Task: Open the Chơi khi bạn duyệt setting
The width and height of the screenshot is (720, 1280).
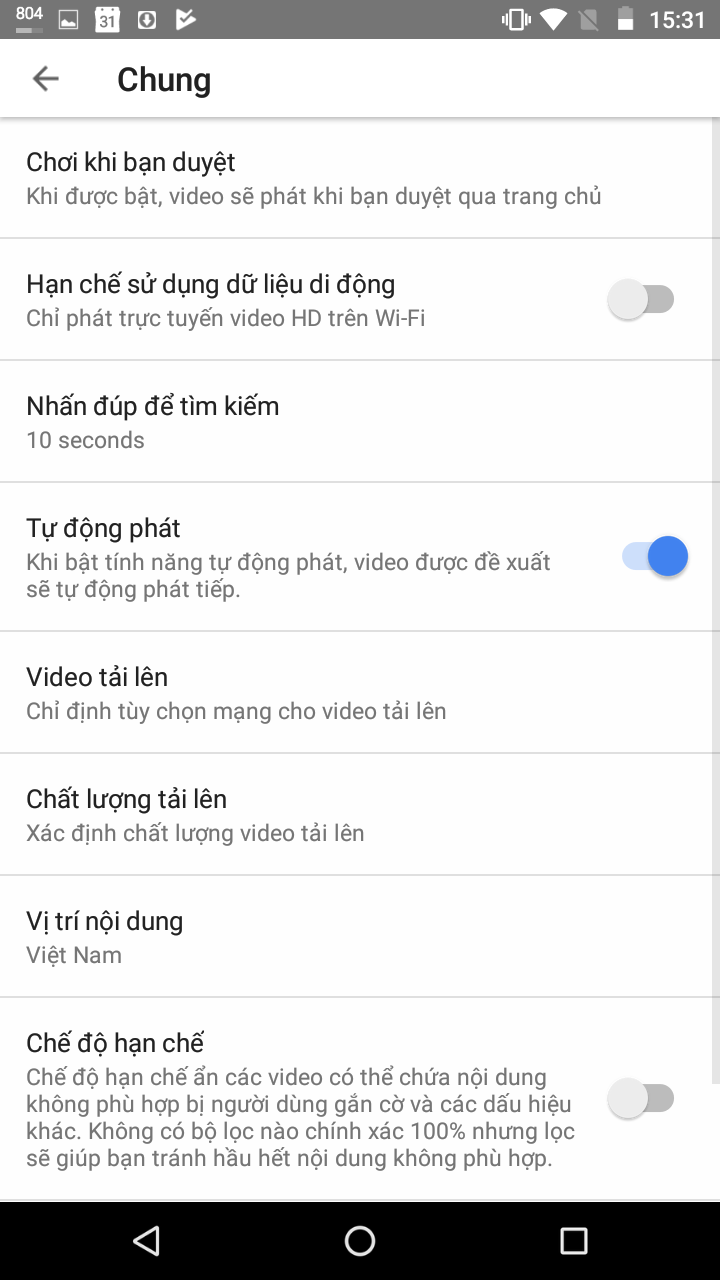Action: click(x=313, y=178)
